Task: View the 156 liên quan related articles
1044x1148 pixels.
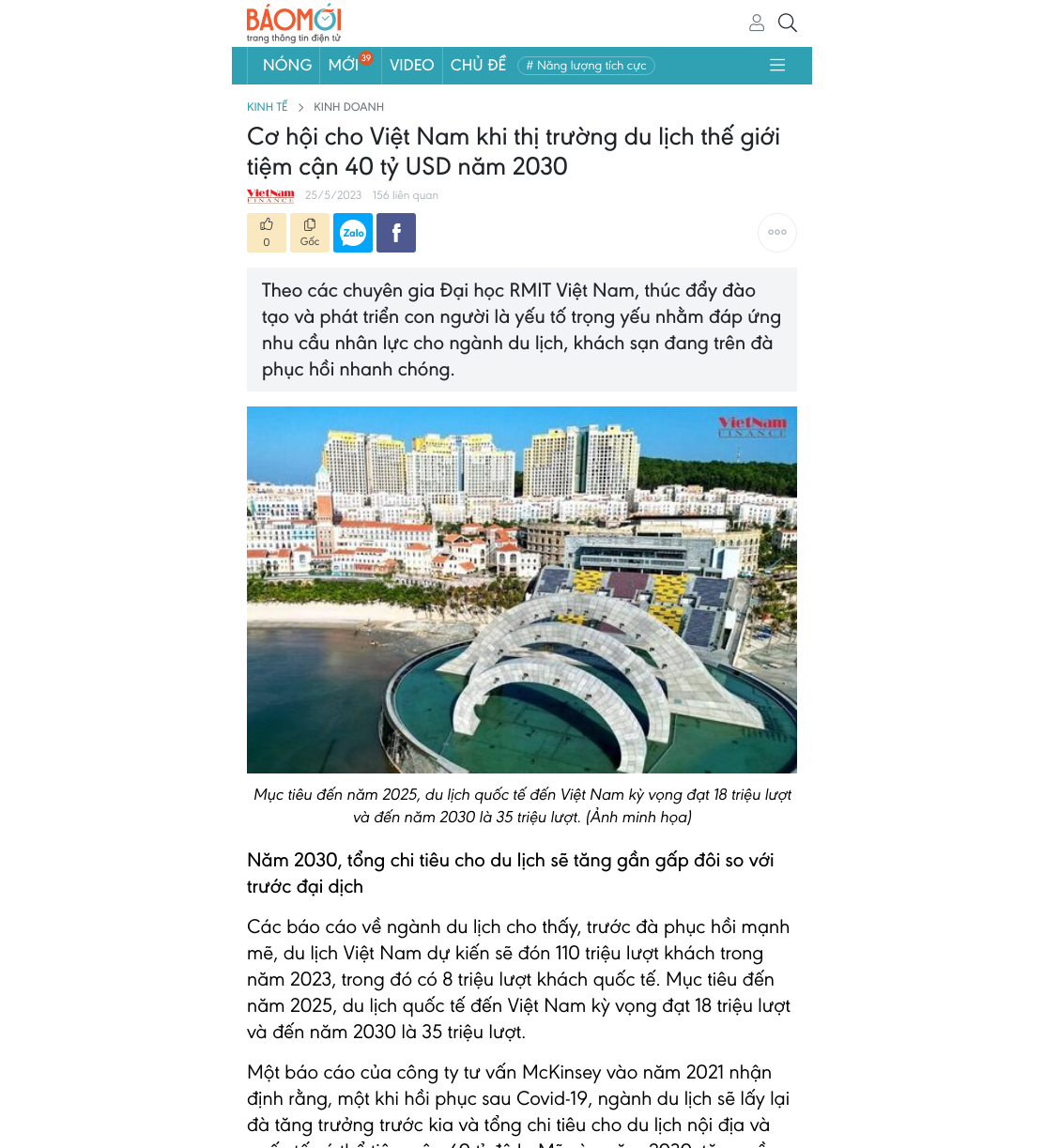Action: pyautogui.click(x=406, y=195)
